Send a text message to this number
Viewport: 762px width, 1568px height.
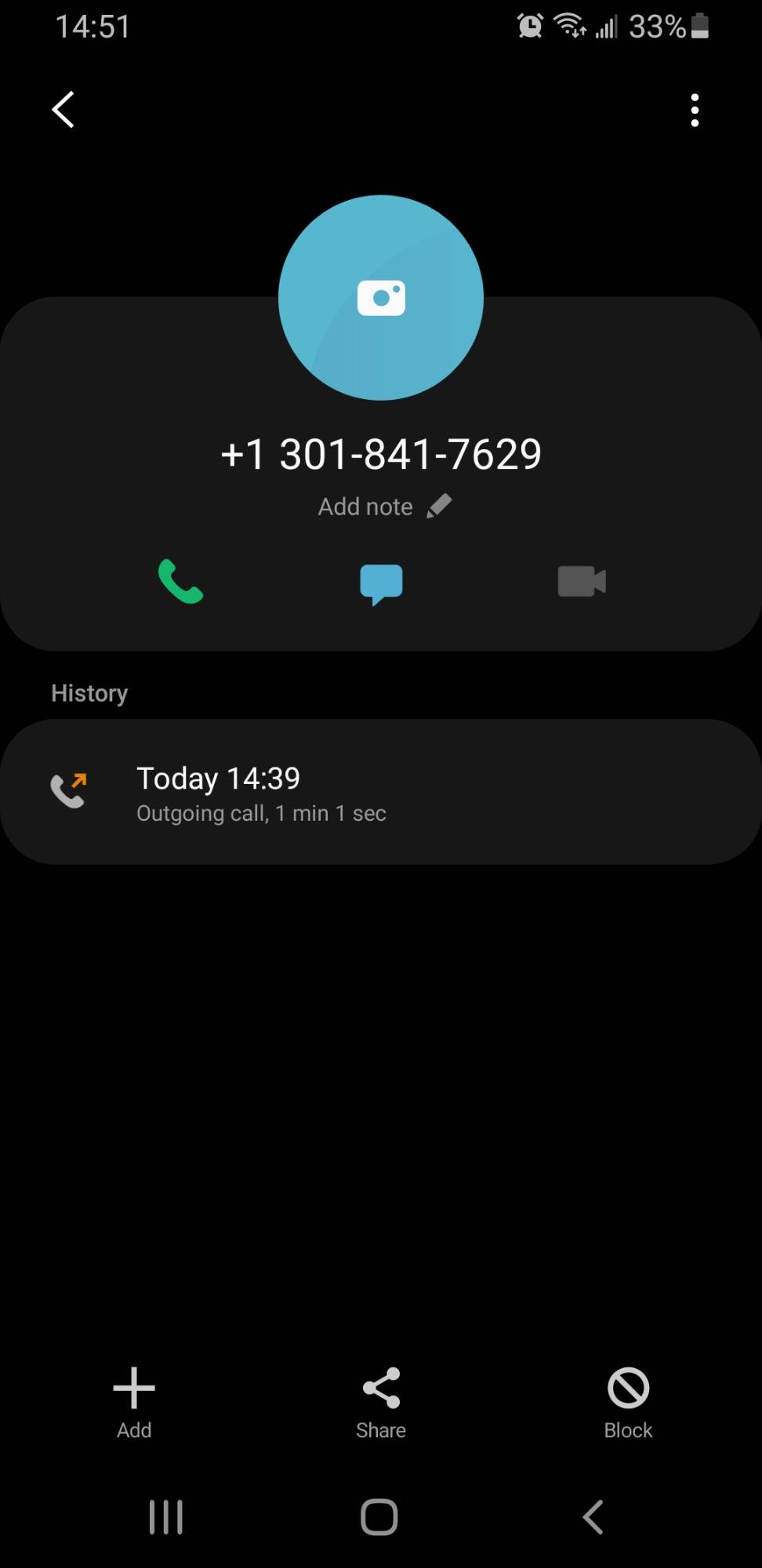(381, 583)
